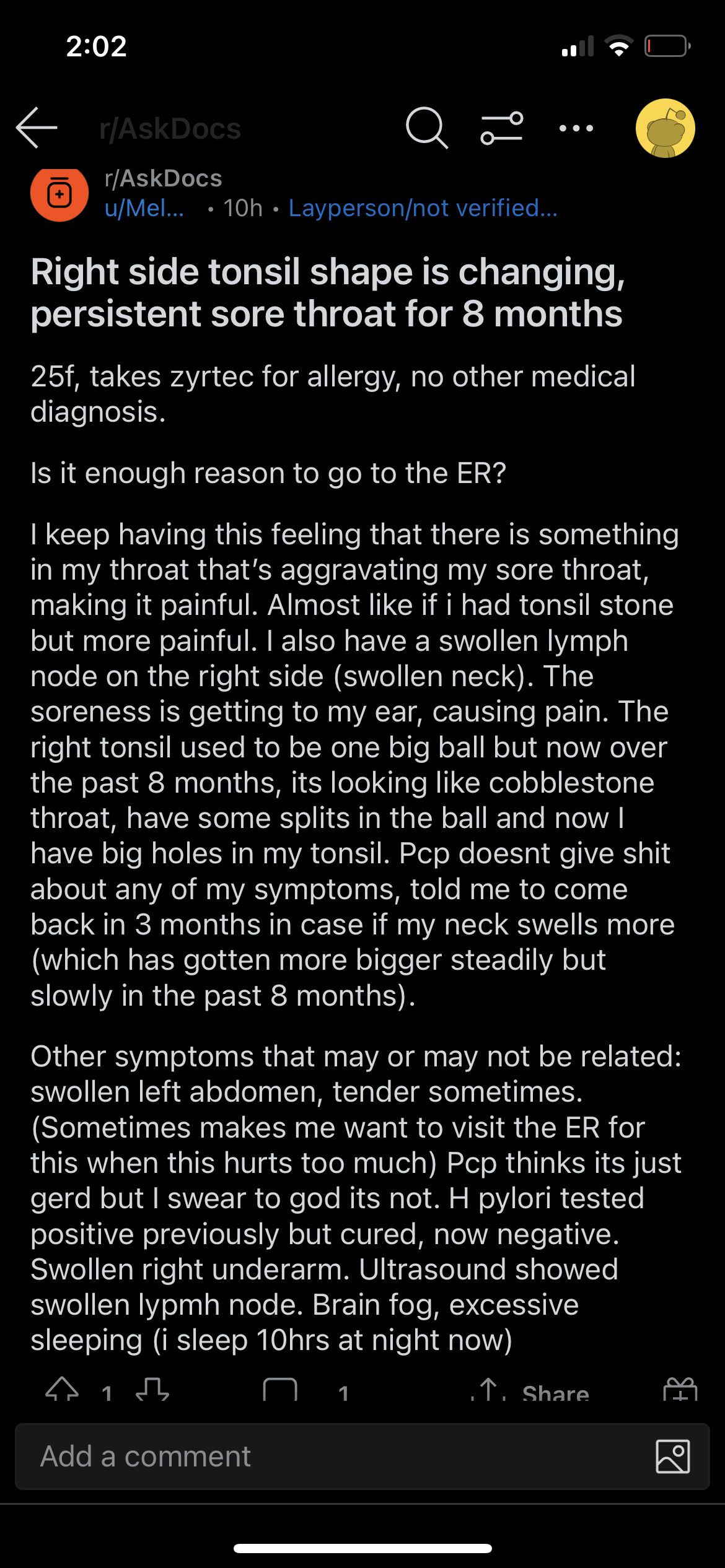The height and width of the screenshot is (1568, 725).
Task: Go back using the arrow icon
Action: click(x=37, y=128)
